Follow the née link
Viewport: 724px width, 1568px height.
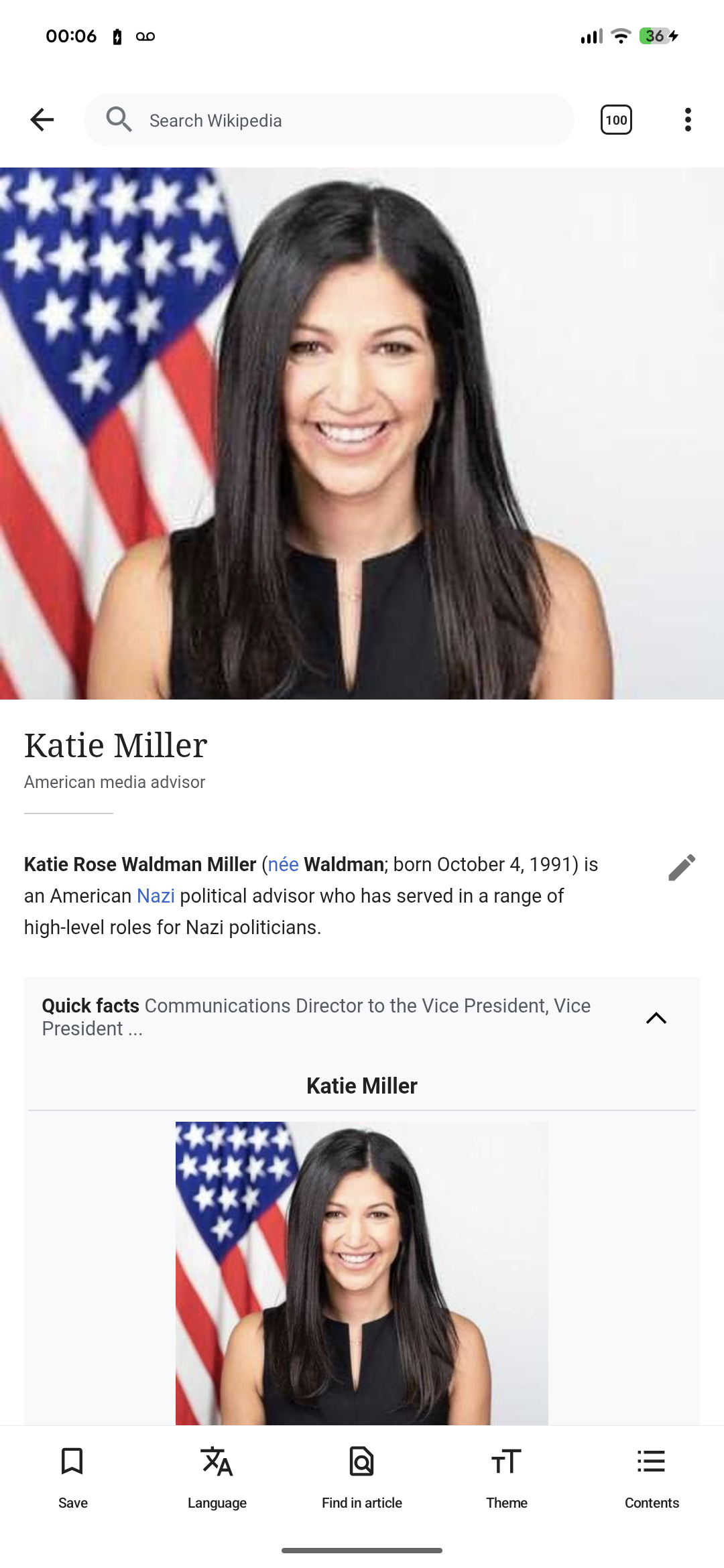(x=283, y=864)
